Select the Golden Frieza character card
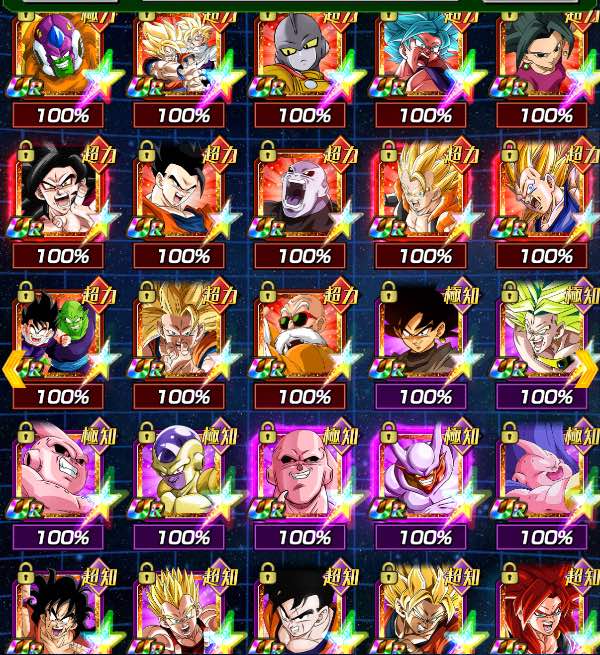The height and width of the screenshot is (655, 600). [180, 473]
